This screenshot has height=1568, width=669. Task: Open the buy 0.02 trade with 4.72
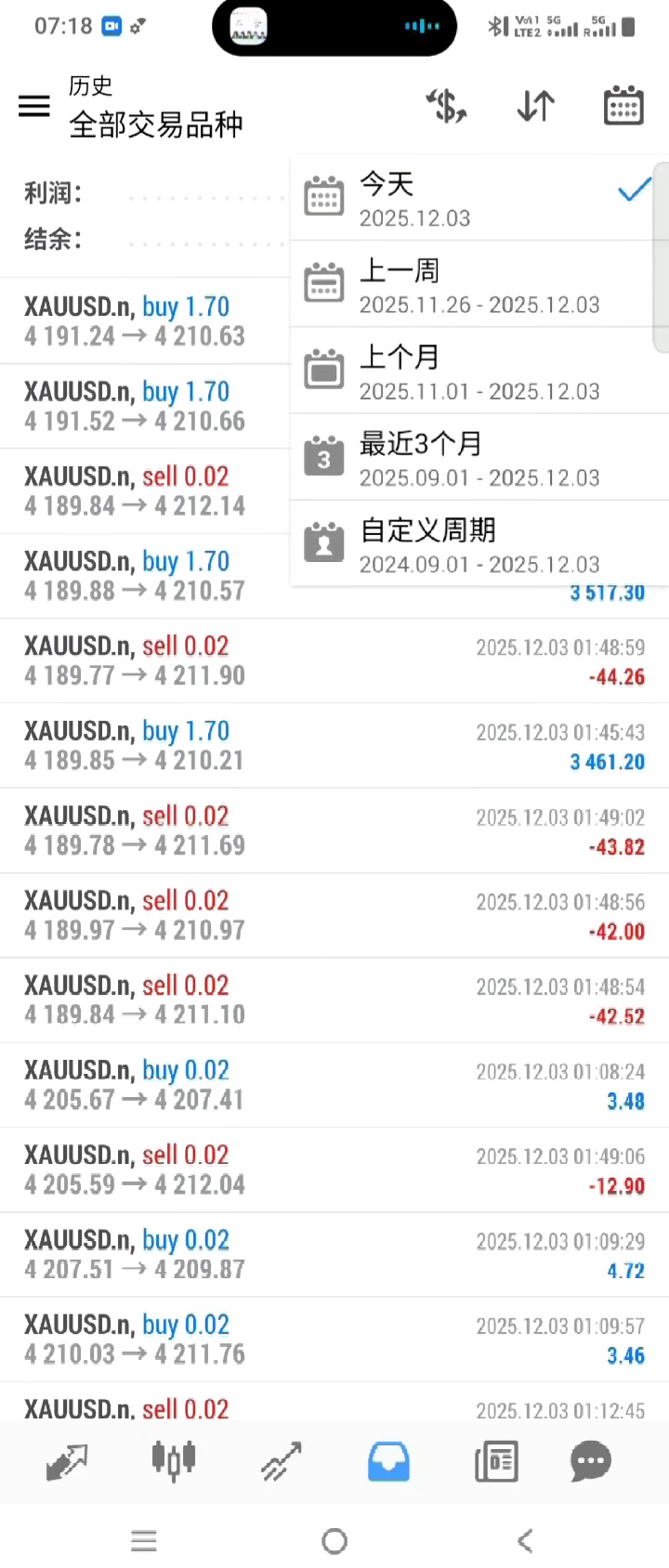[334, 1255]
